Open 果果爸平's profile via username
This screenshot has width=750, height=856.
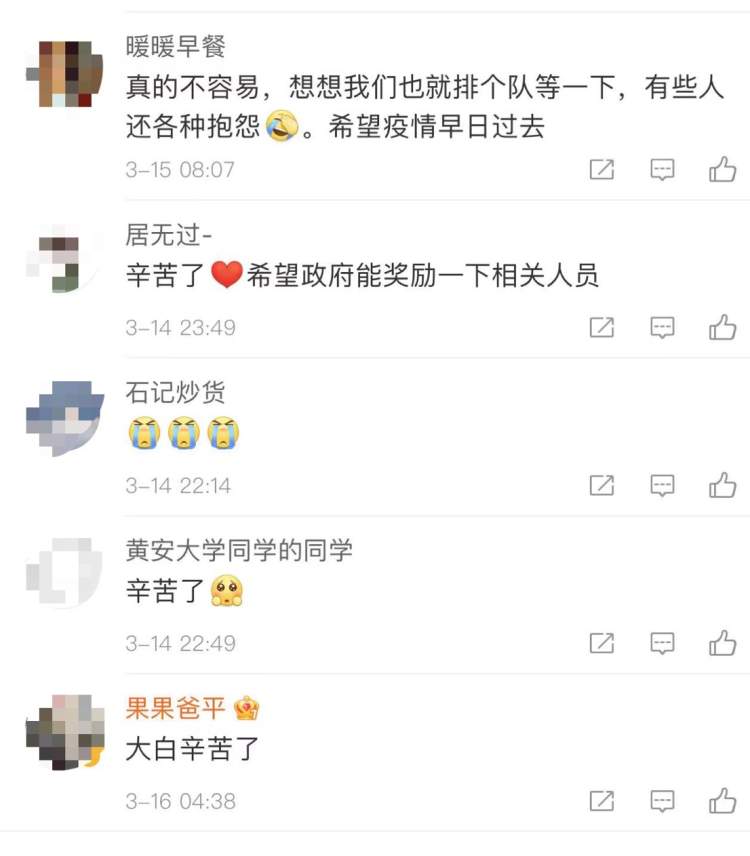pyautogui.click(x=176, y=708)
